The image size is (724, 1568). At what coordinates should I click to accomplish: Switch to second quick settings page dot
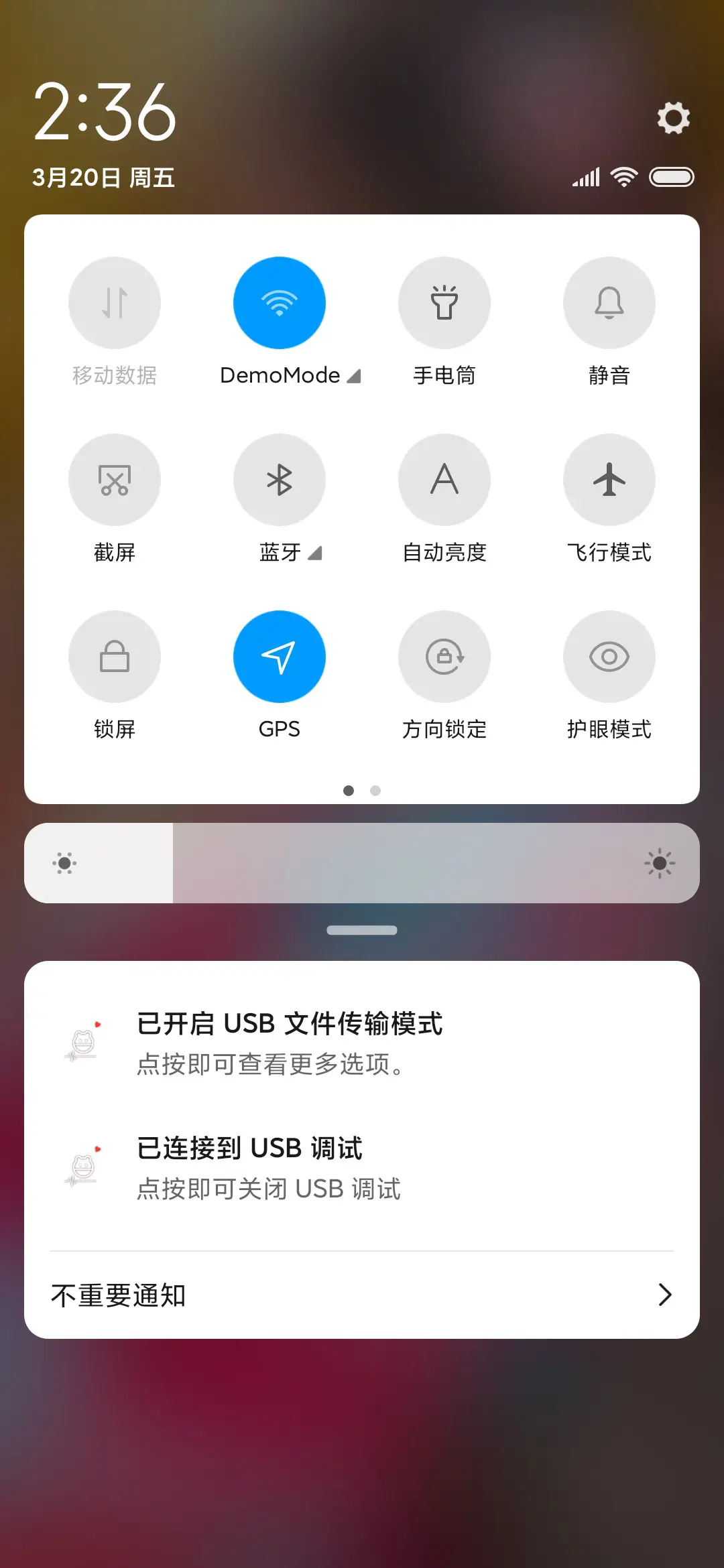pyautogui.click(x=375, y=791)
